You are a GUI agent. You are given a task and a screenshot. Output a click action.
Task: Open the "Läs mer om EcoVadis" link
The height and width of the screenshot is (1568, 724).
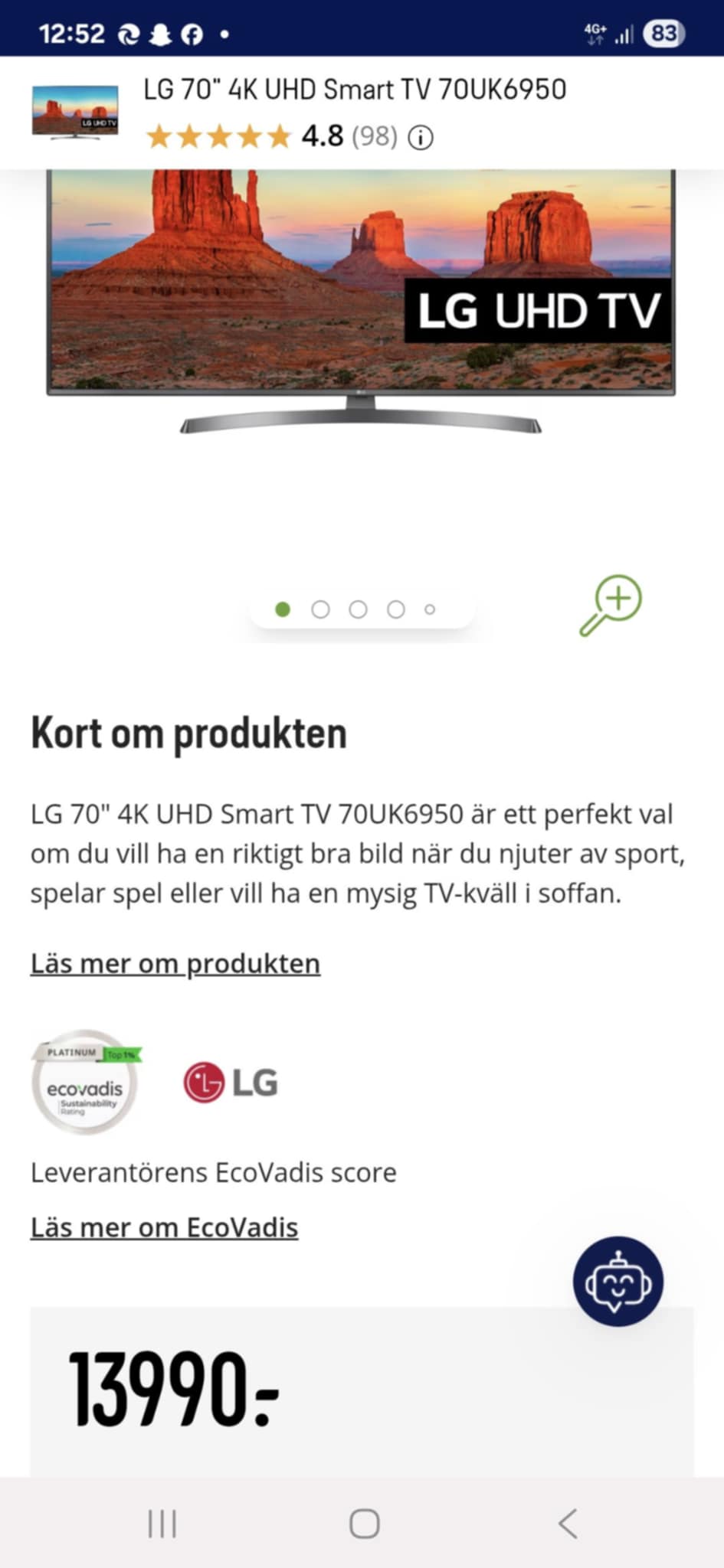[164, 1227]
